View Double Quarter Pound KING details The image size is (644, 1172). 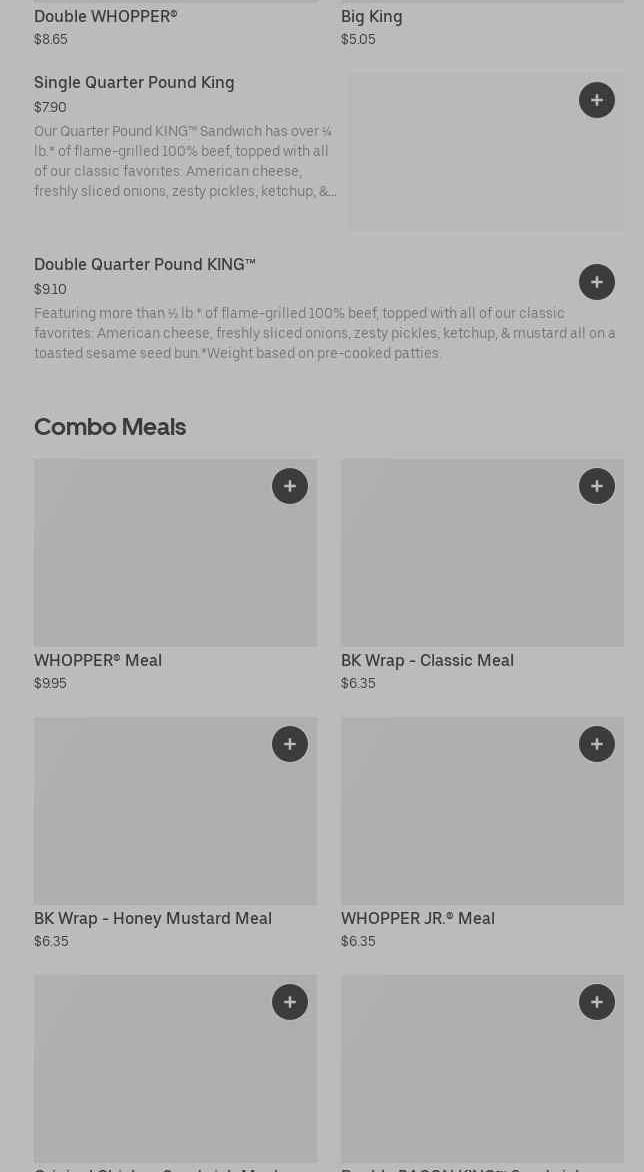pos(144,265)
